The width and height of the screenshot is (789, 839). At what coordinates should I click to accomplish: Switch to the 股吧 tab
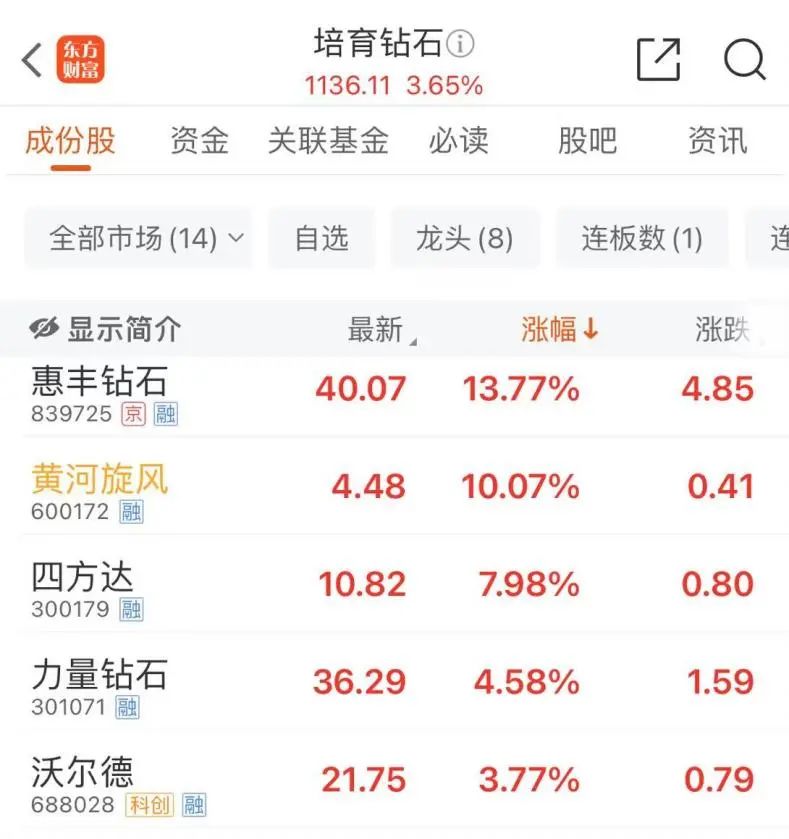[587, 141]
